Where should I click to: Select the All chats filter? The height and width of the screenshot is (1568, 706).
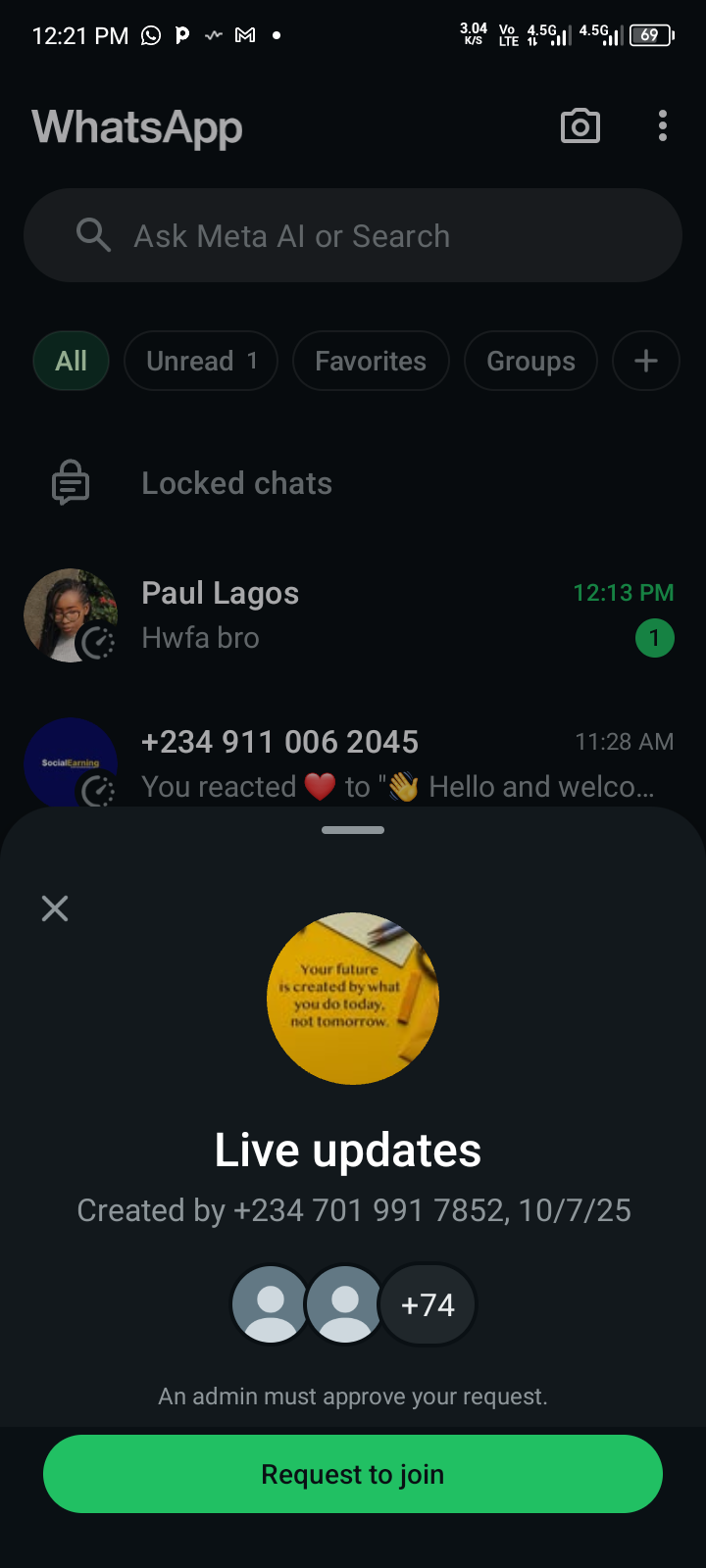(71, 362)
